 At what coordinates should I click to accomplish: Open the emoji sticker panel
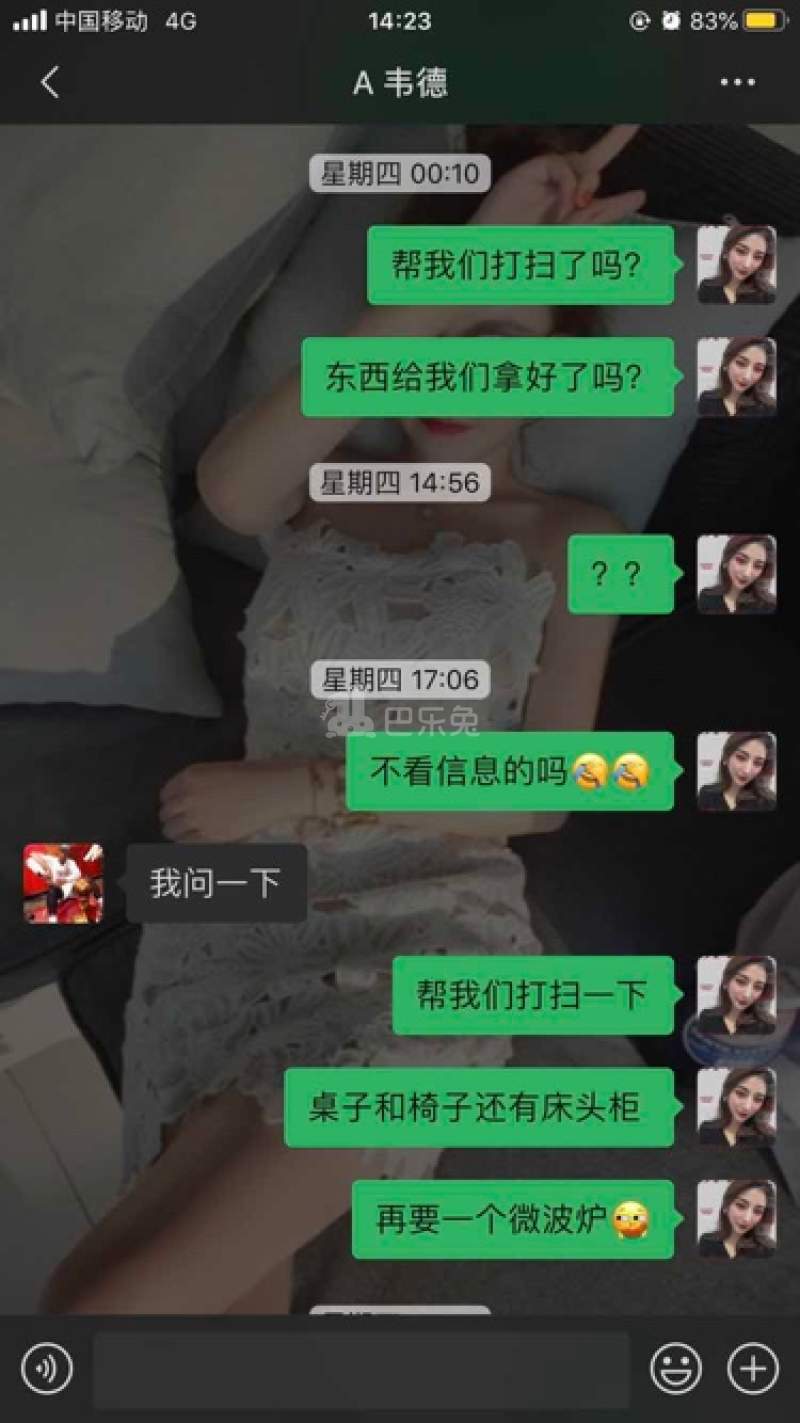(675, 1368)
